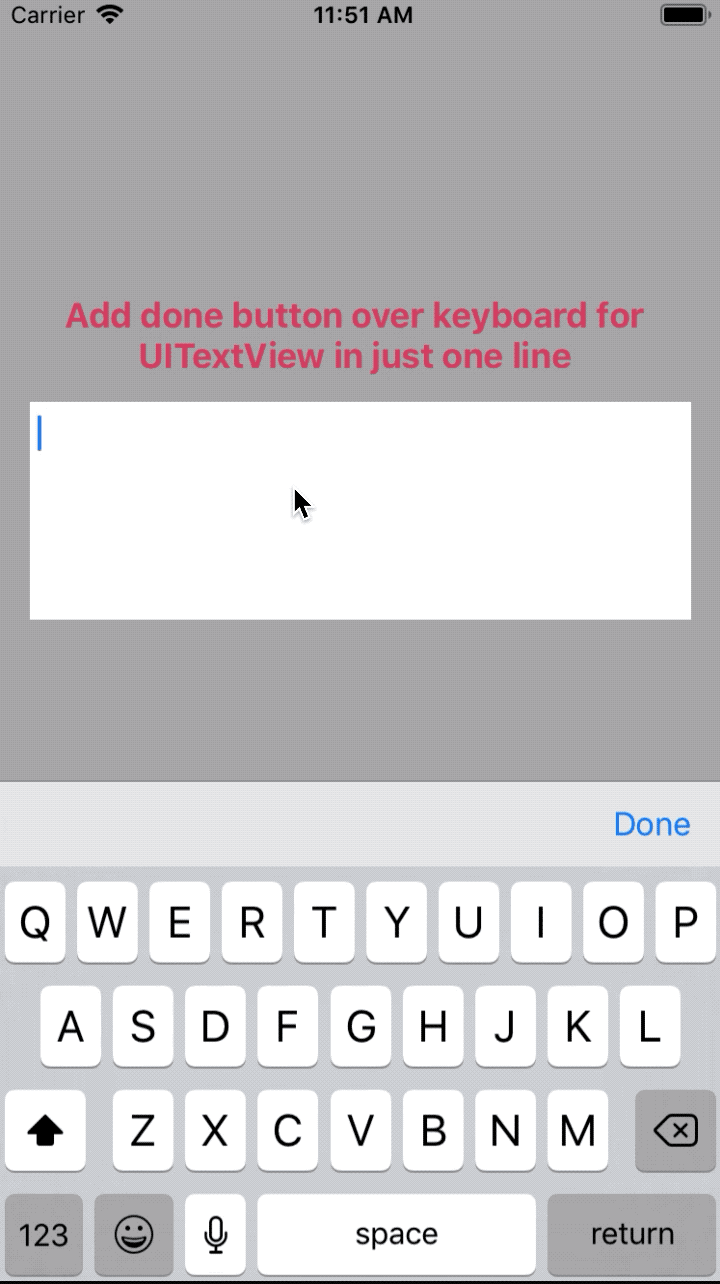Screen dimensions: 720x1284
Task: Focus the white text view
Action: click(360, 511)
